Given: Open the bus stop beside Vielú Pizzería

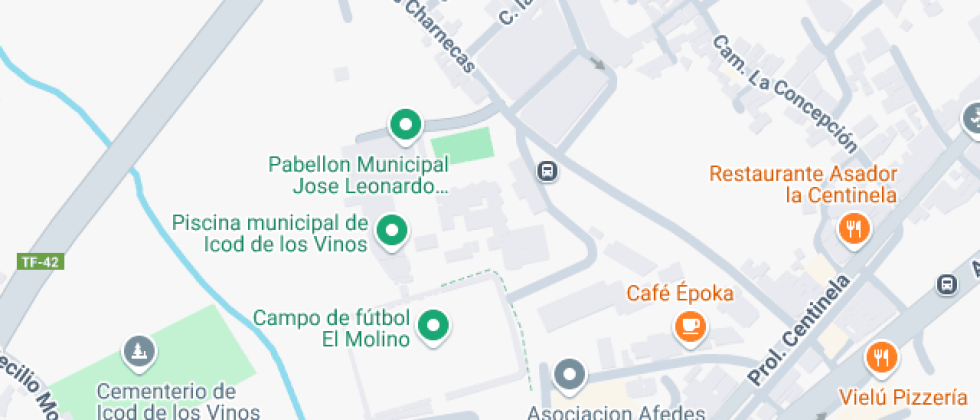Looking at the screenshot, I should pyautogui.click(x=946, y=284).
